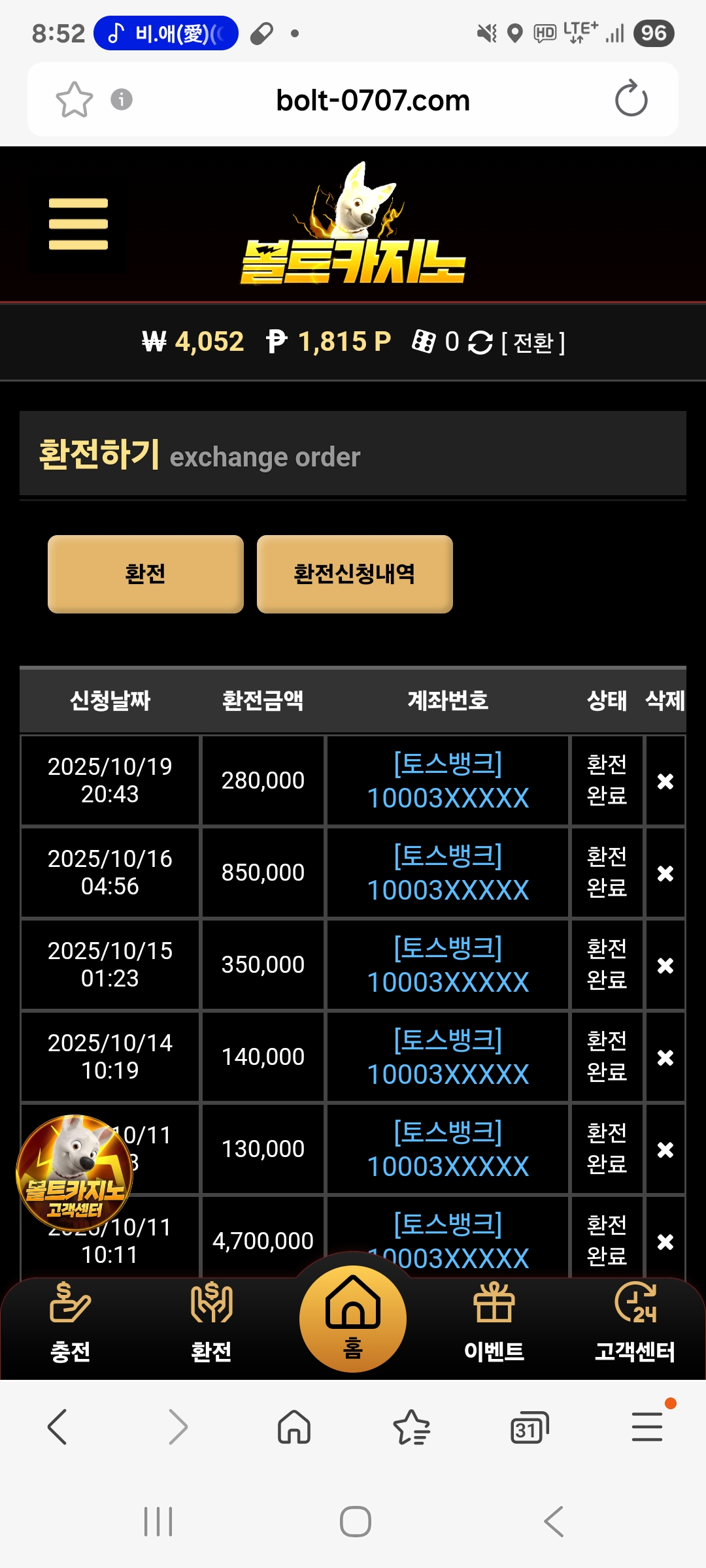
Task: Delete the 4,700,000 exchange record
Action: 665,1241
